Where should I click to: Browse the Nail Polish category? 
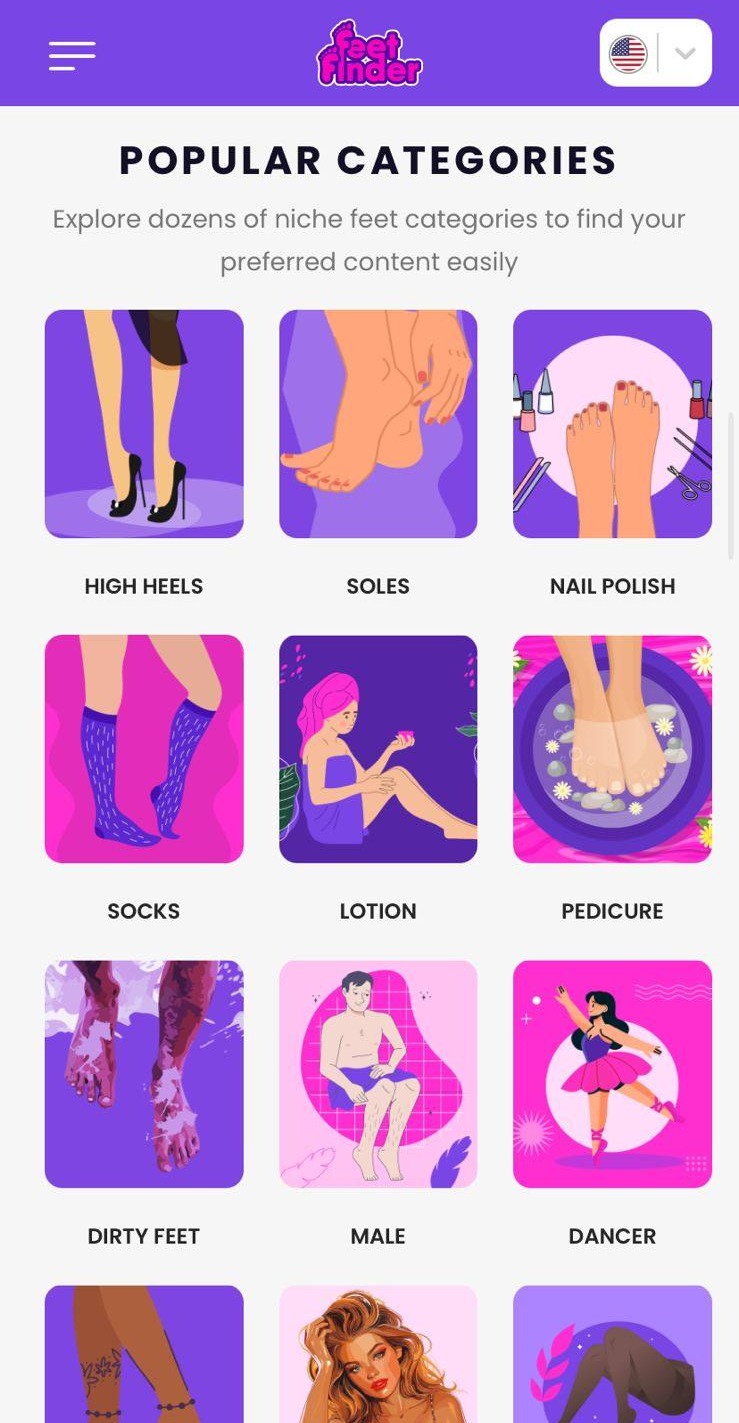point(612,424)
